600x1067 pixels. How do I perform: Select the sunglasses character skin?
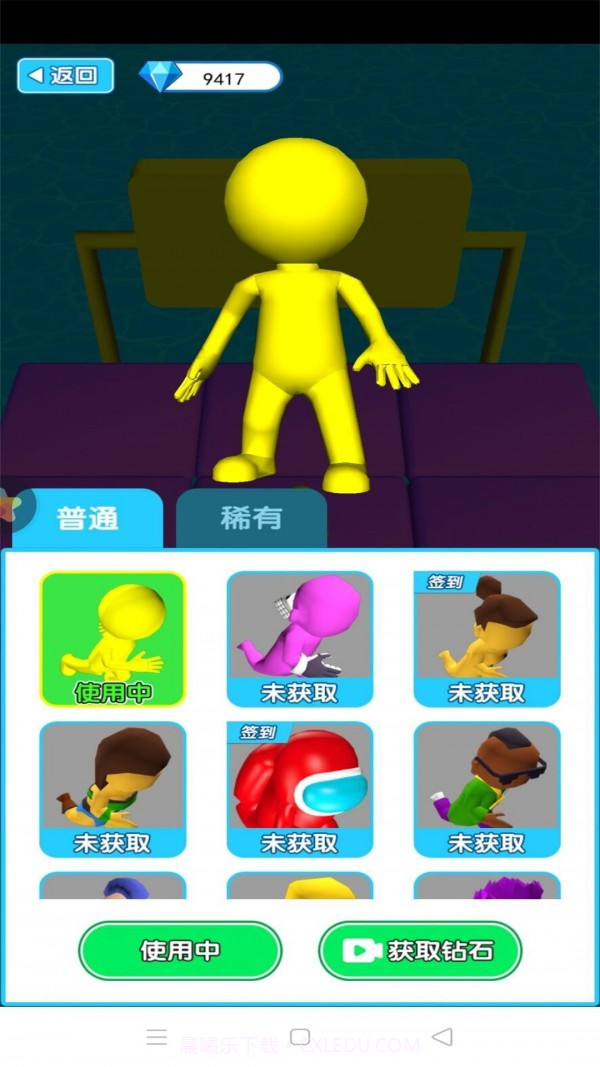pyautogui.click(x=487, y=789)
